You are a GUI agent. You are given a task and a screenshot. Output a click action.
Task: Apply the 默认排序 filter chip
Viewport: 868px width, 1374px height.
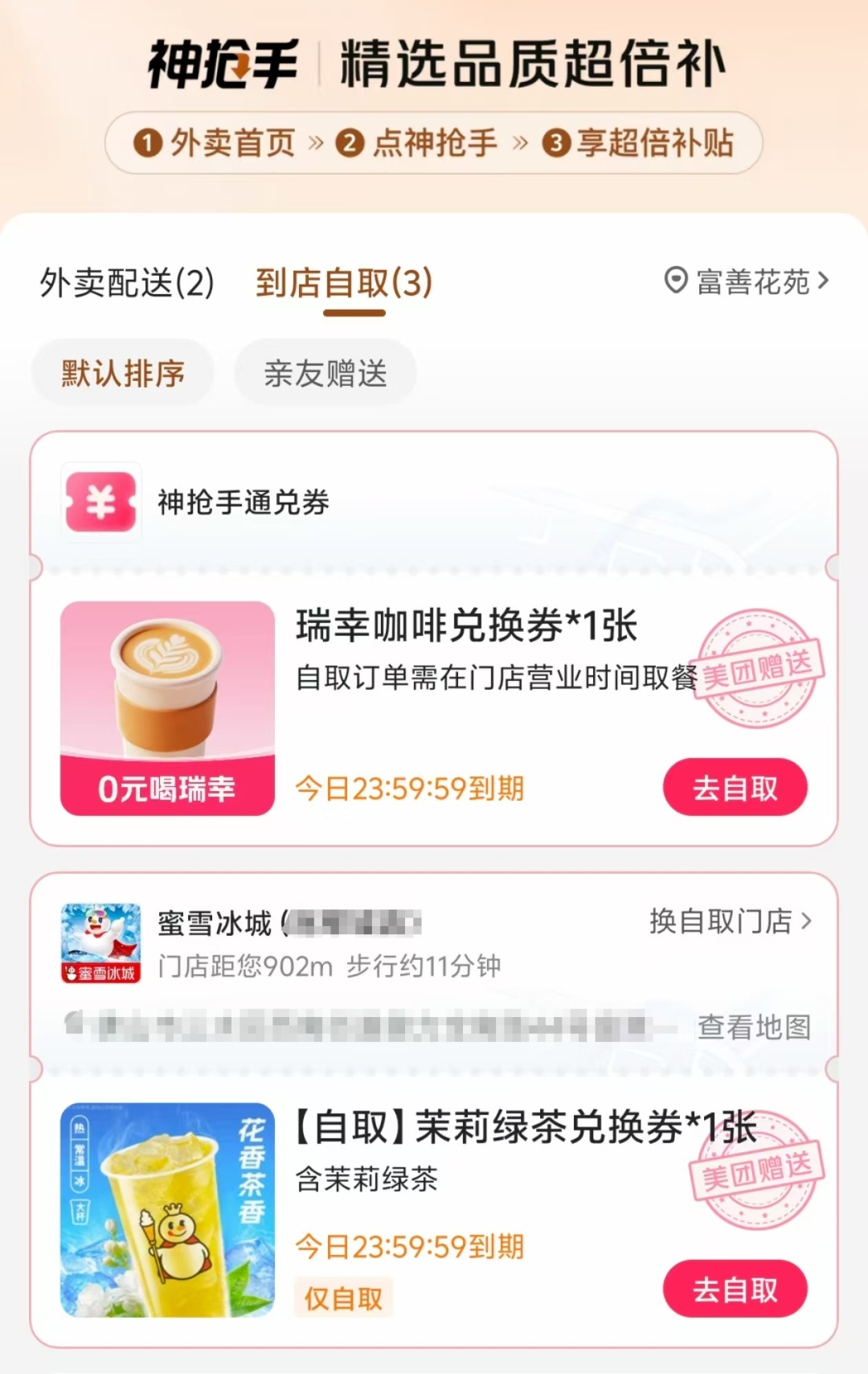[x=123, y=374]
